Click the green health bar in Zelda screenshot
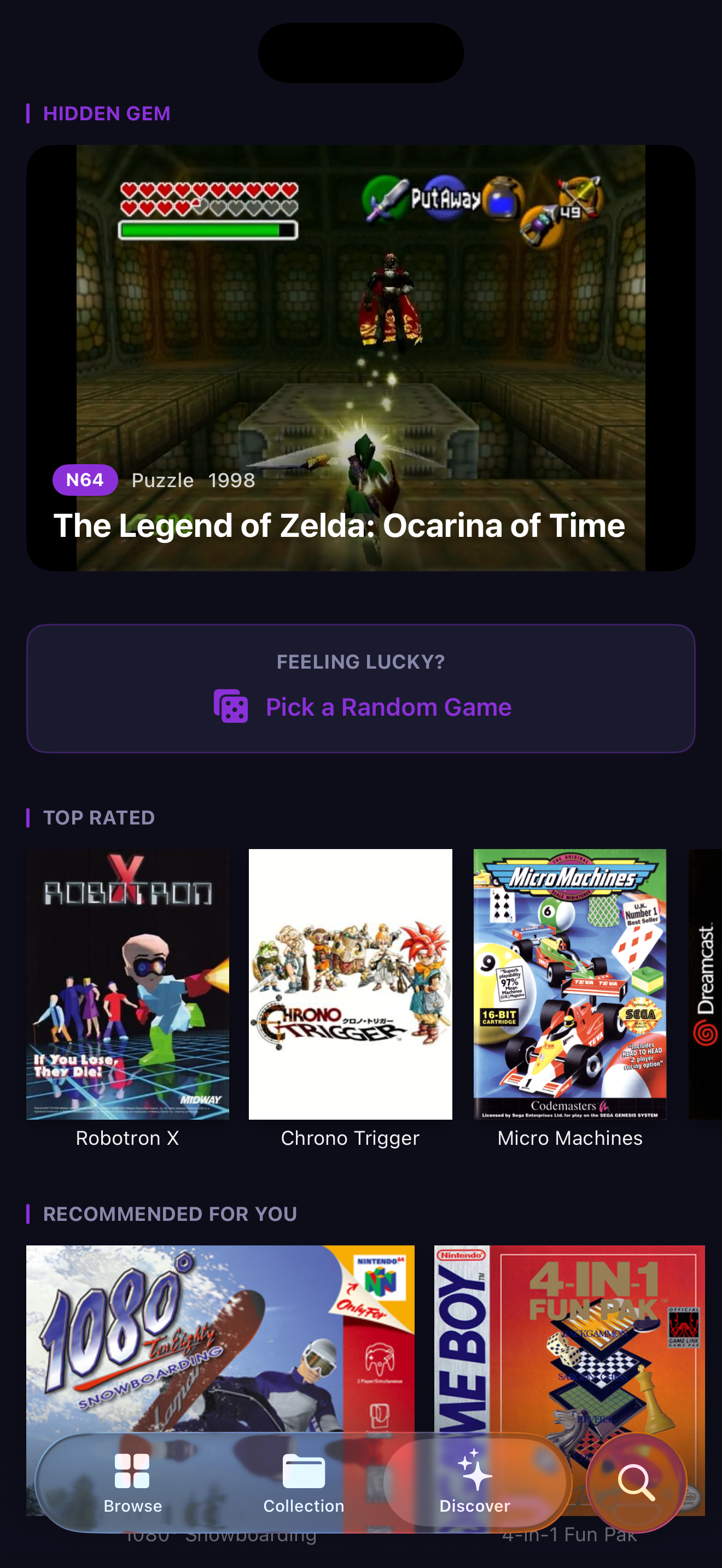 click(x=209, y=230)
